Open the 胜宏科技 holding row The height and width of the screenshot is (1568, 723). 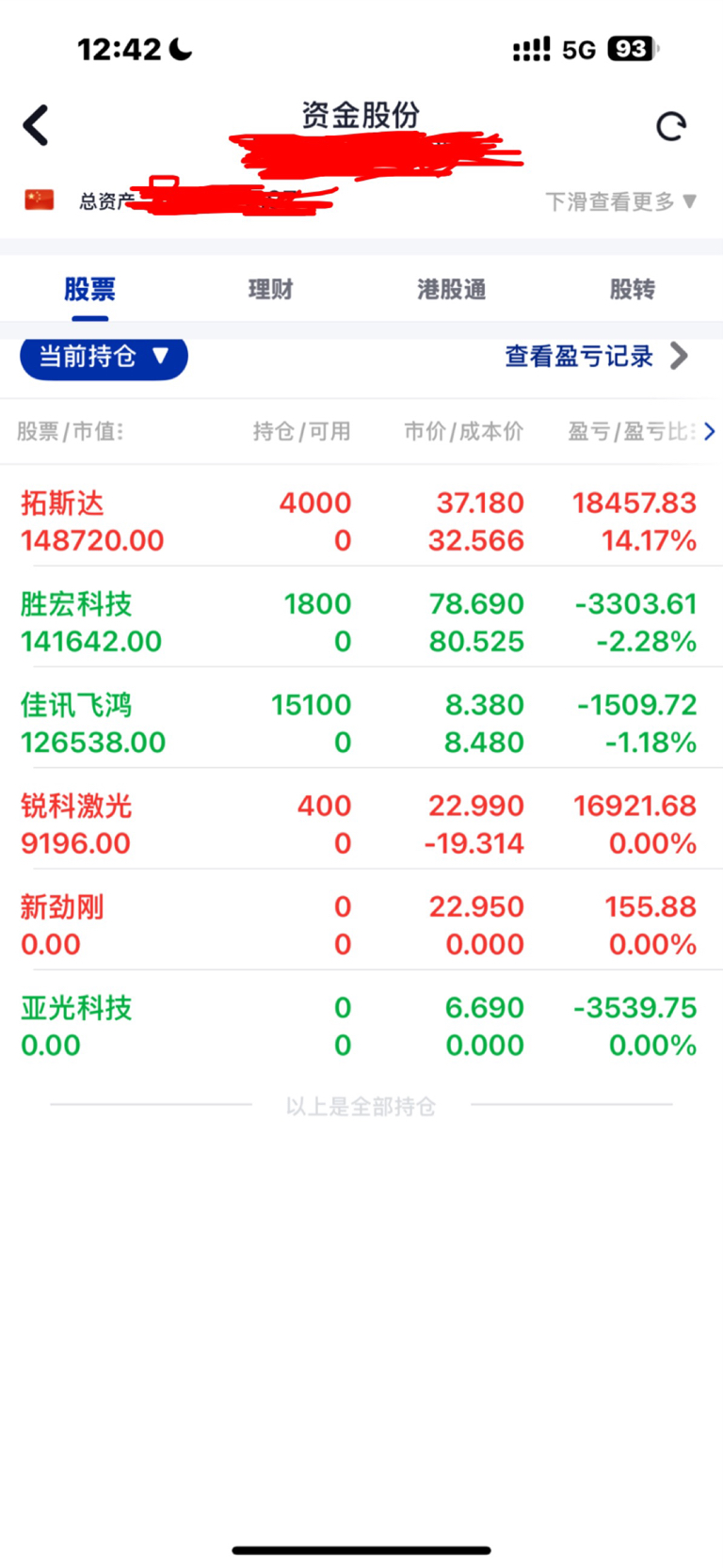[361, 622]
